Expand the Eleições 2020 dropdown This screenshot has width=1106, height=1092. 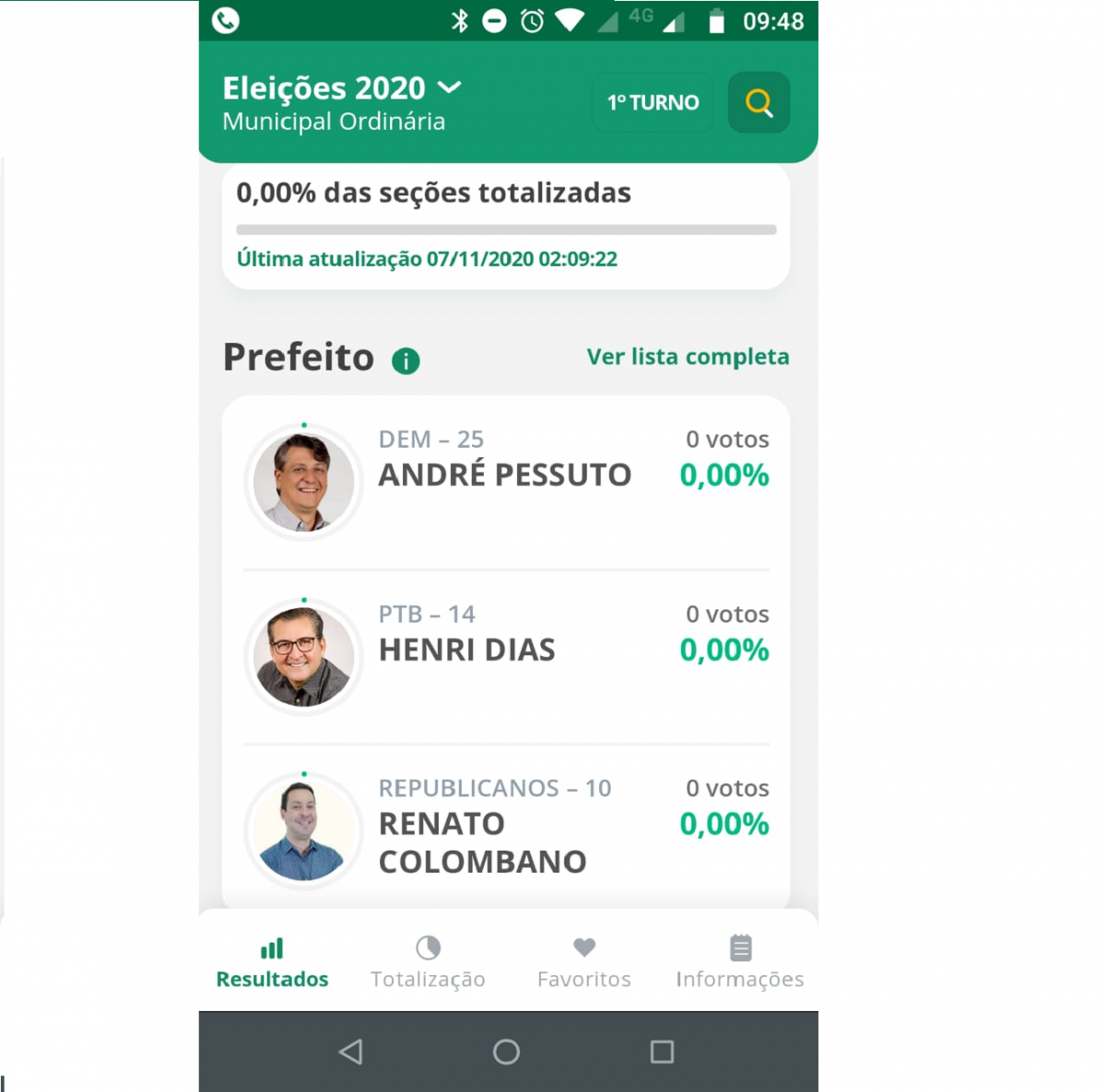(x=449, y=88)
